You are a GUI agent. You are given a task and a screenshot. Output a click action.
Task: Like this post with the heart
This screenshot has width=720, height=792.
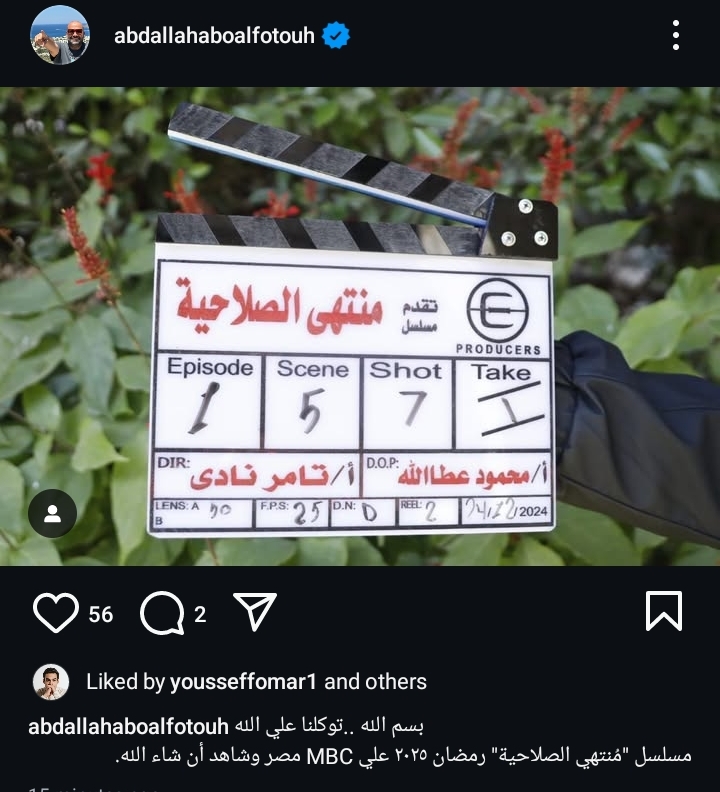pos(56,612)
